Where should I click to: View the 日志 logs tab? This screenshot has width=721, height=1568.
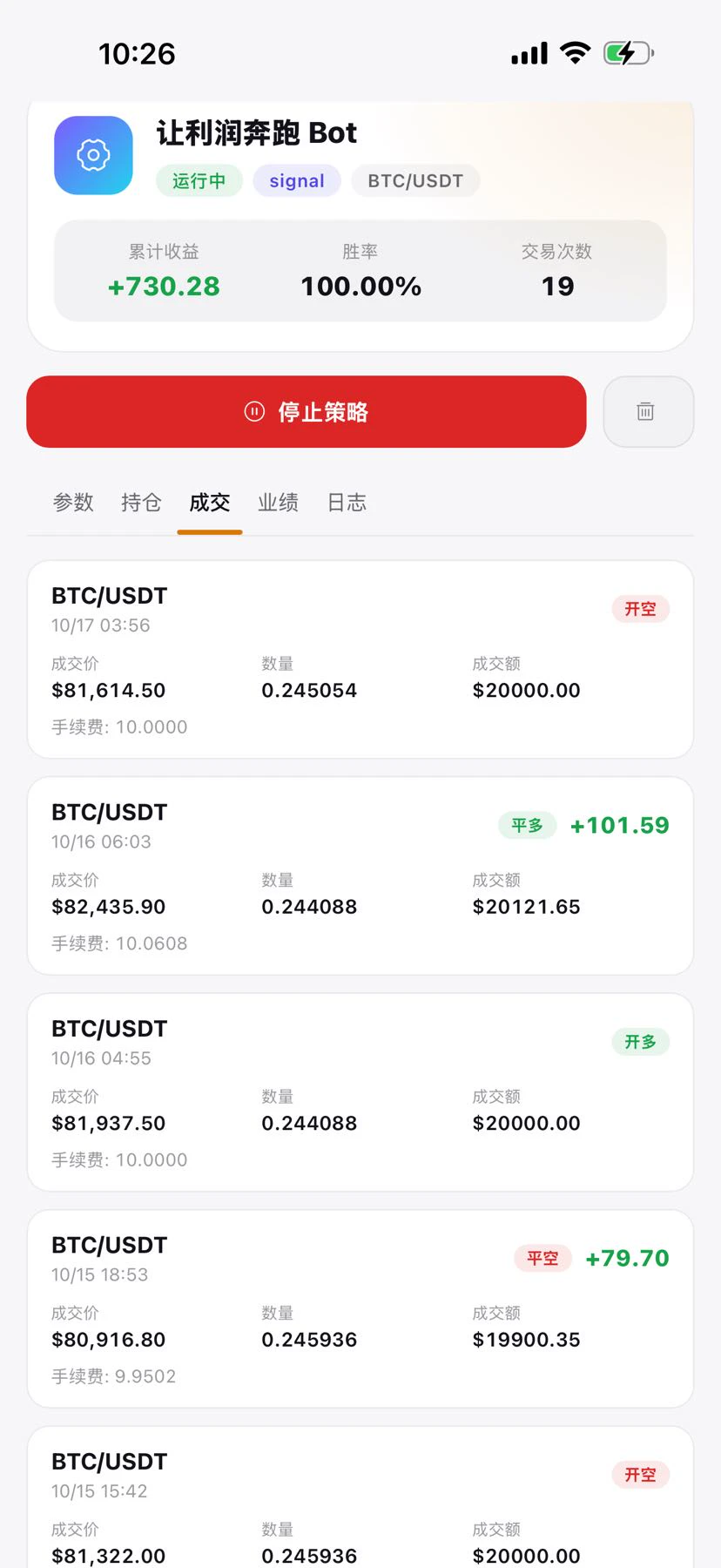click(x=347, y=503)
